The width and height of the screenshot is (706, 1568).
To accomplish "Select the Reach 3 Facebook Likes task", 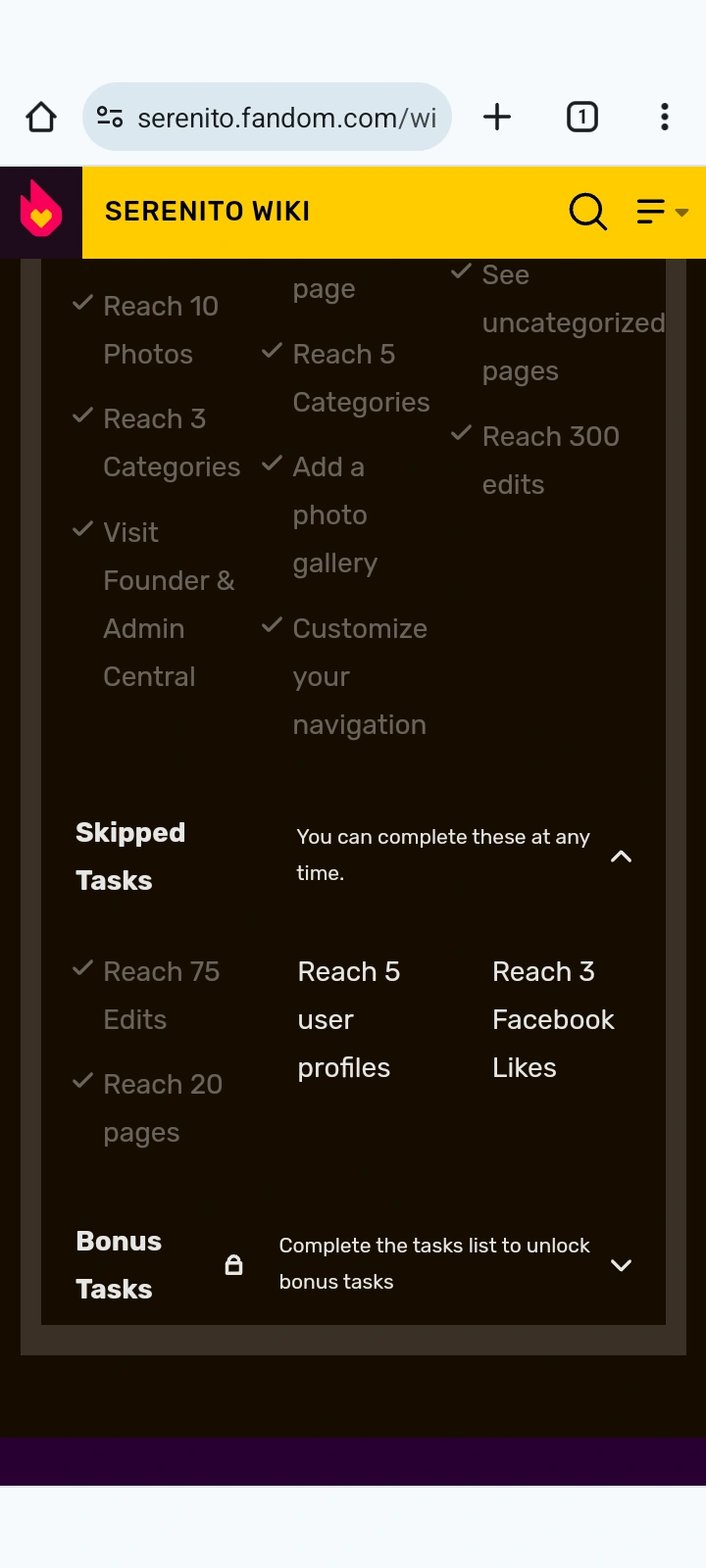I will (552, 1019).
